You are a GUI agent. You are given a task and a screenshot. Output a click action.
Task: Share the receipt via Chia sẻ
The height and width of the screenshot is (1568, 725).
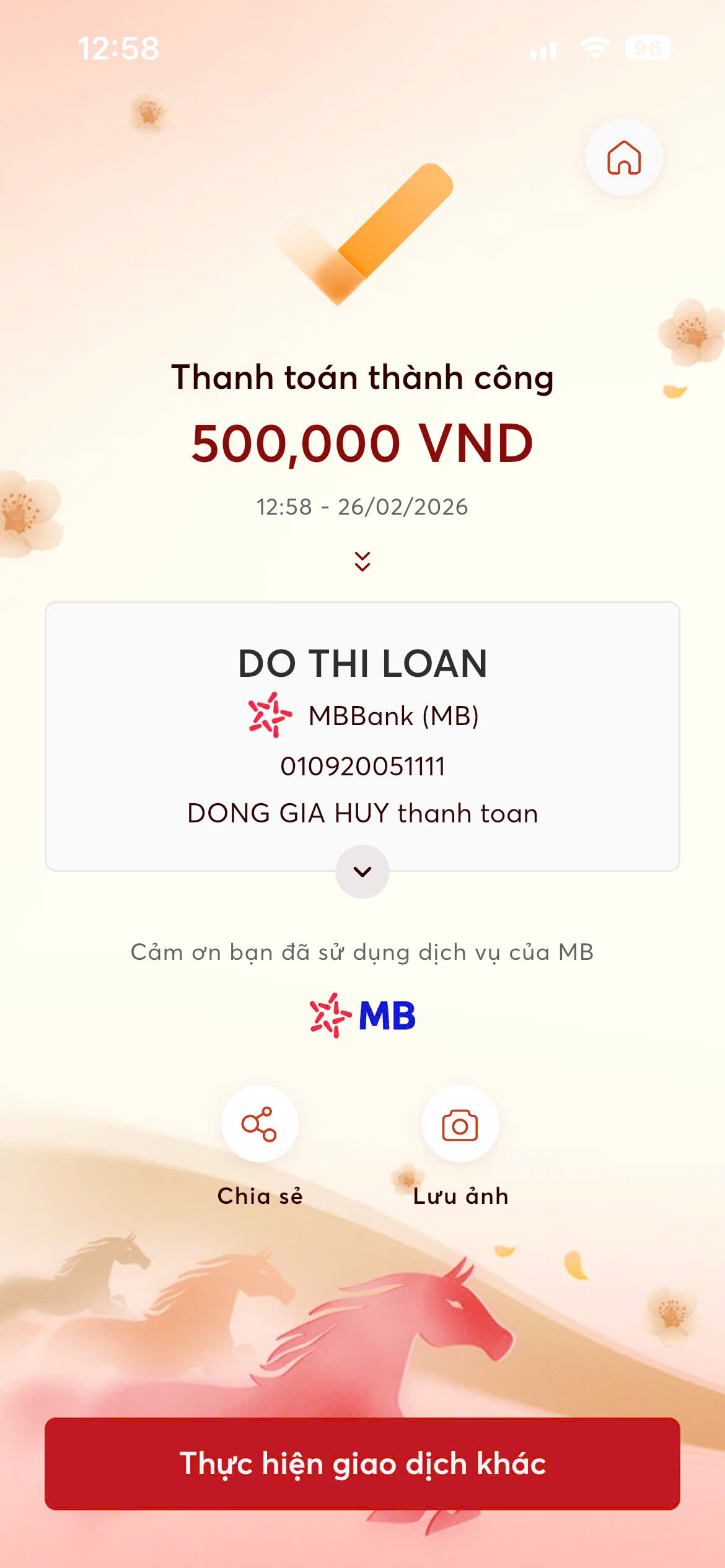pos(260,1124)
